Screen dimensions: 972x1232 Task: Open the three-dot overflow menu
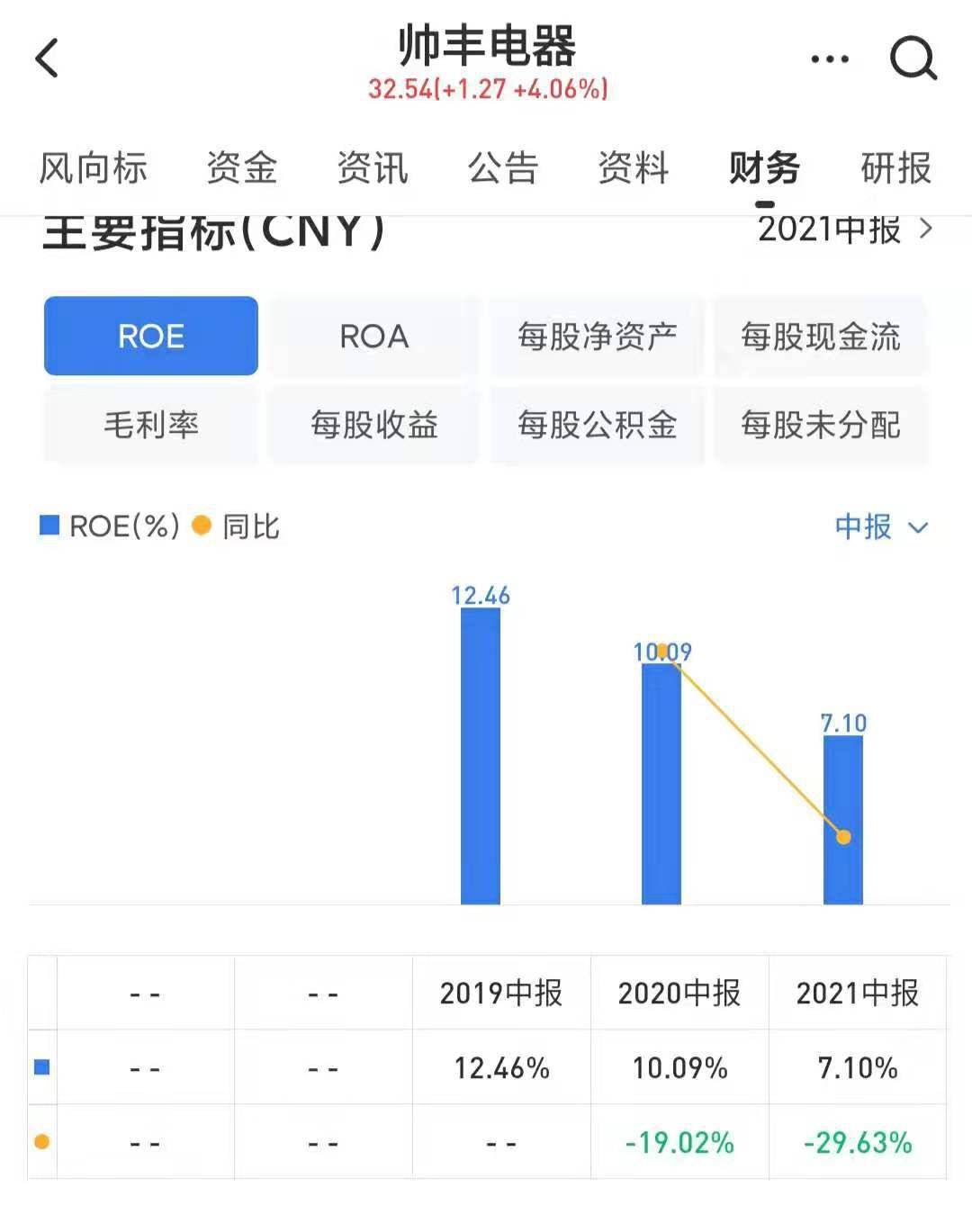point(829,59)
